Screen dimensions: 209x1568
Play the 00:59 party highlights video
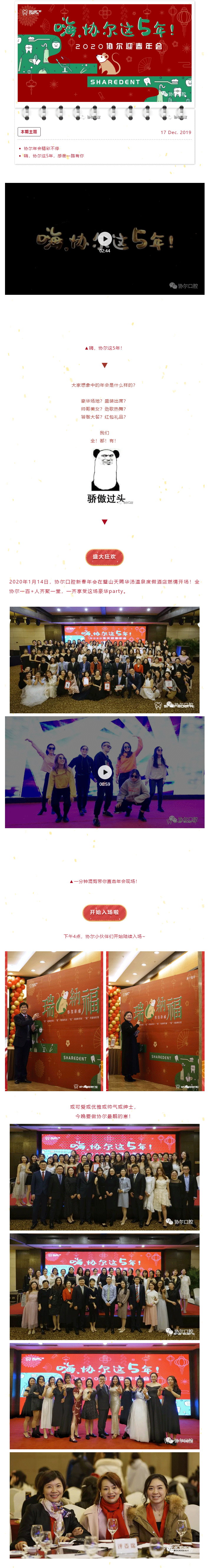(x=105, y=771)
